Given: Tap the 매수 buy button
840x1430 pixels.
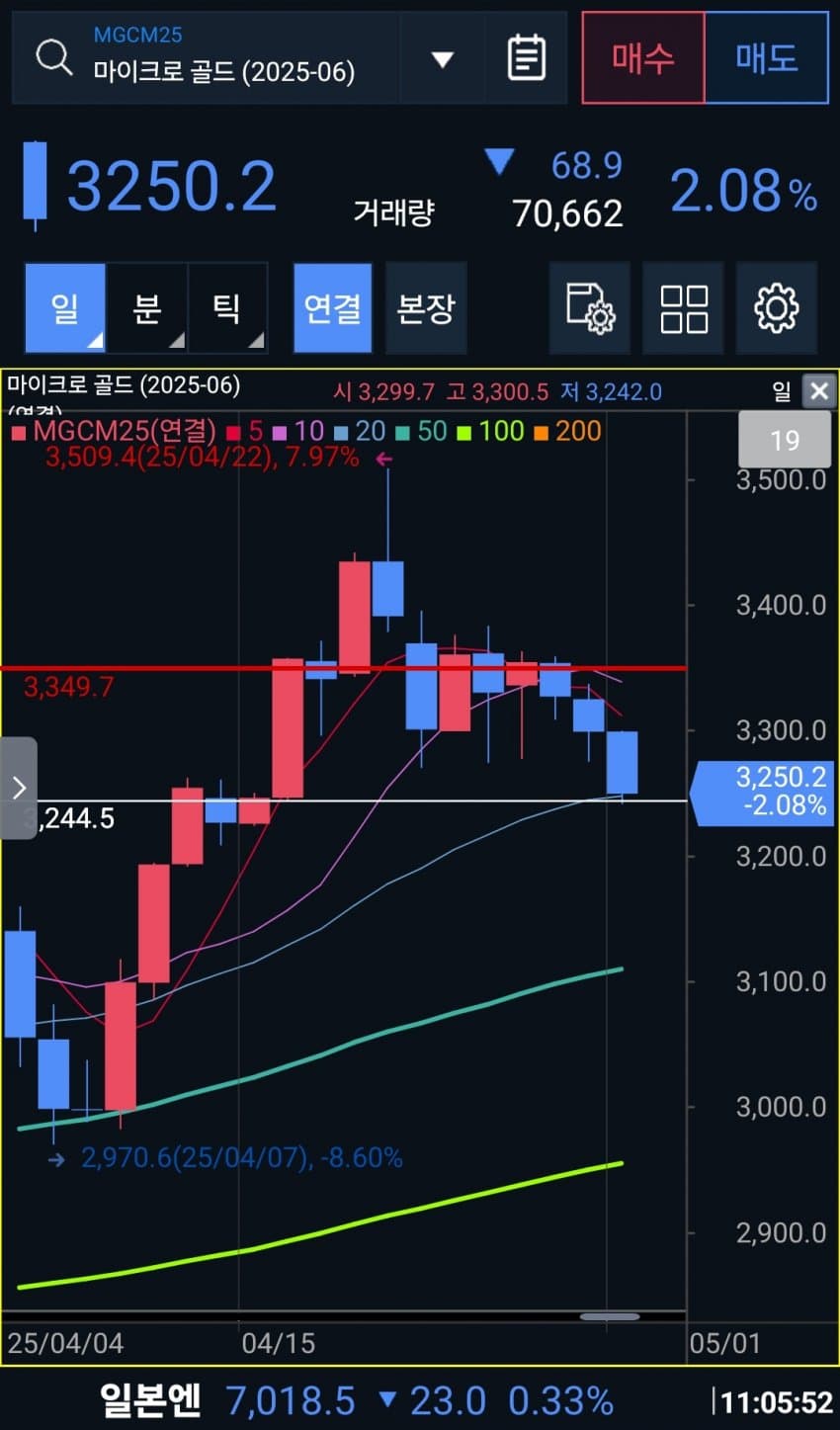Looking at the screenshot, I should [x=643, y=58].
